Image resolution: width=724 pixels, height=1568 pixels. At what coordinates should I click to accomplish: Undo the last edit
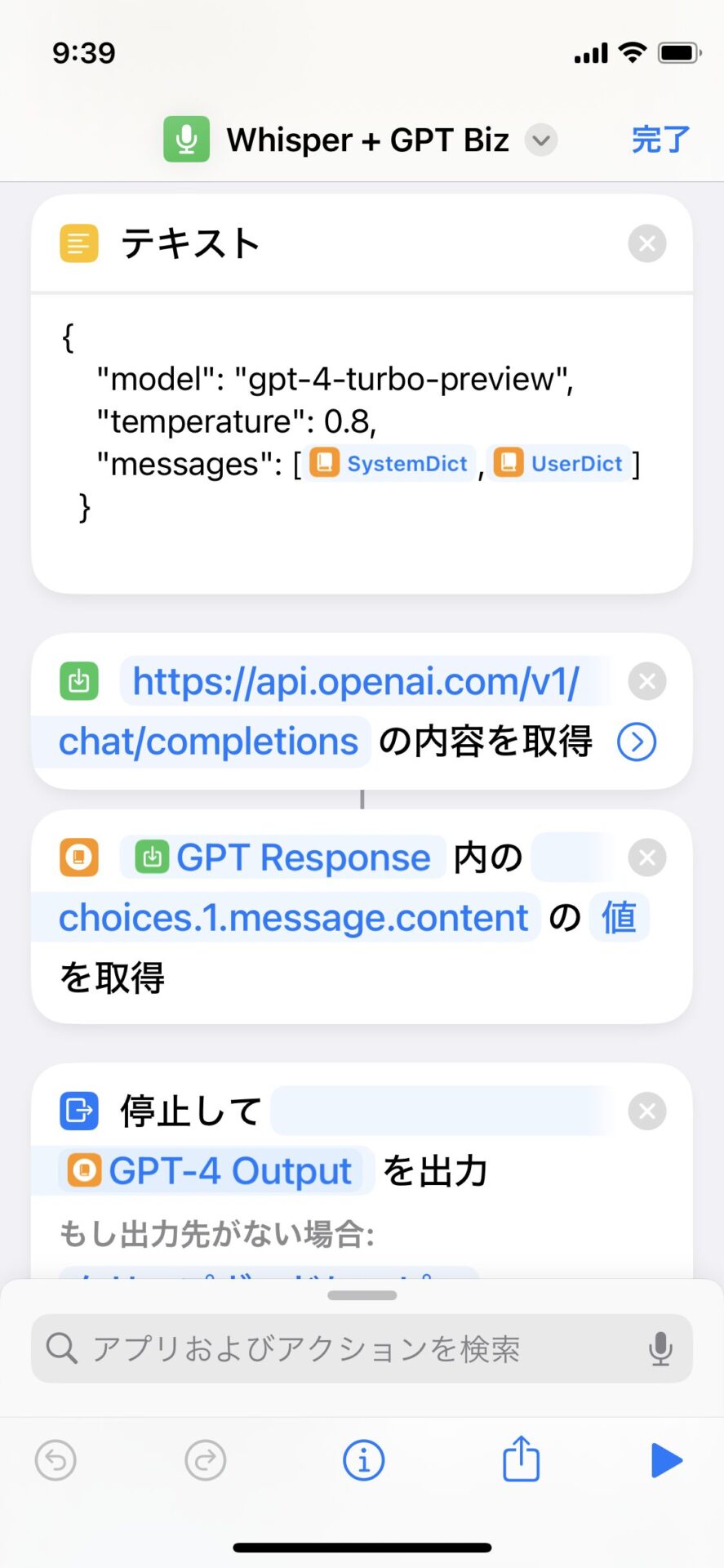click(x=56, y=1459)
